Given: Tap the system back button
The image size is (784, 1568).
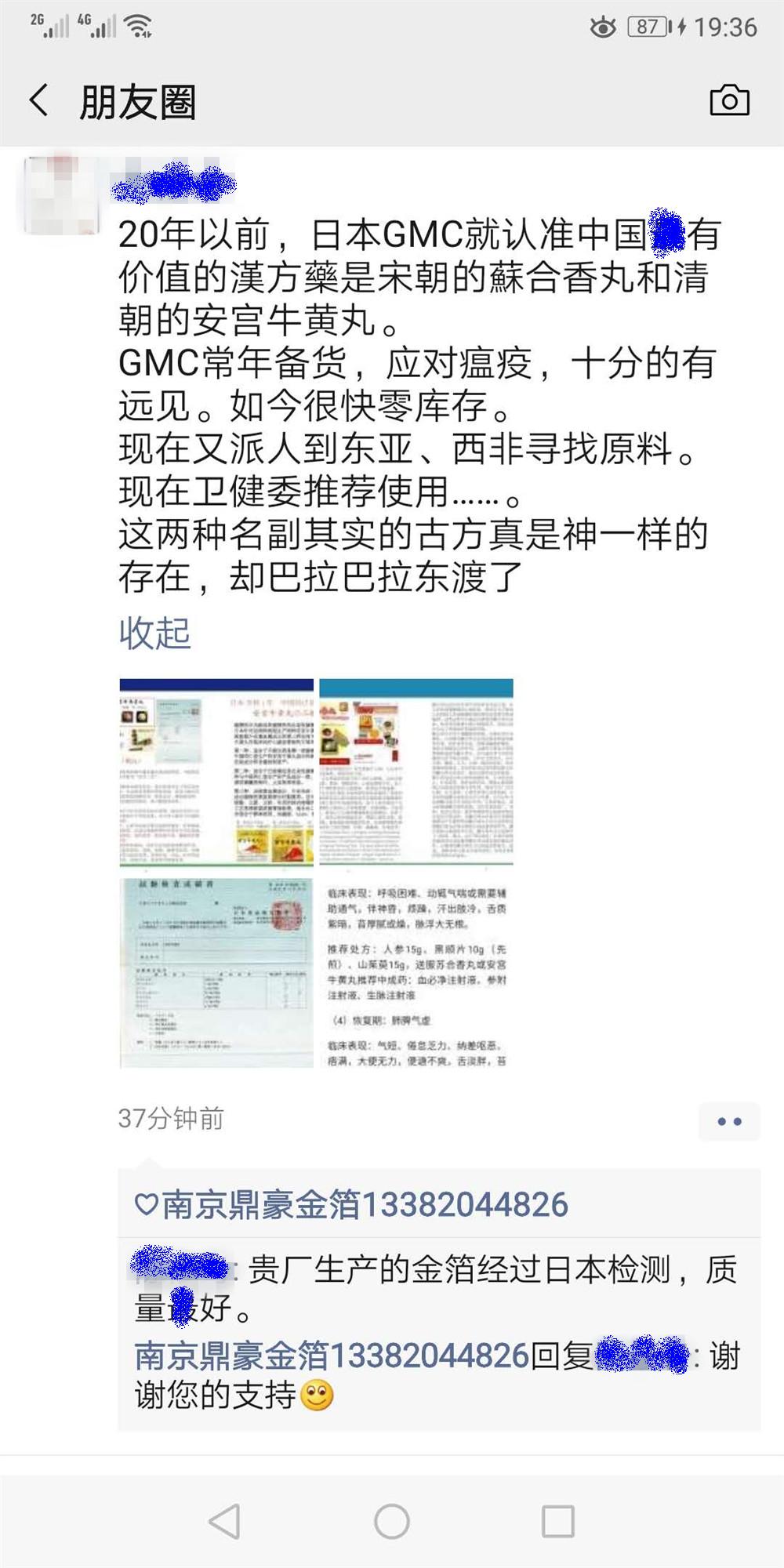Looking at the screenshot, I should (224, 1522).
